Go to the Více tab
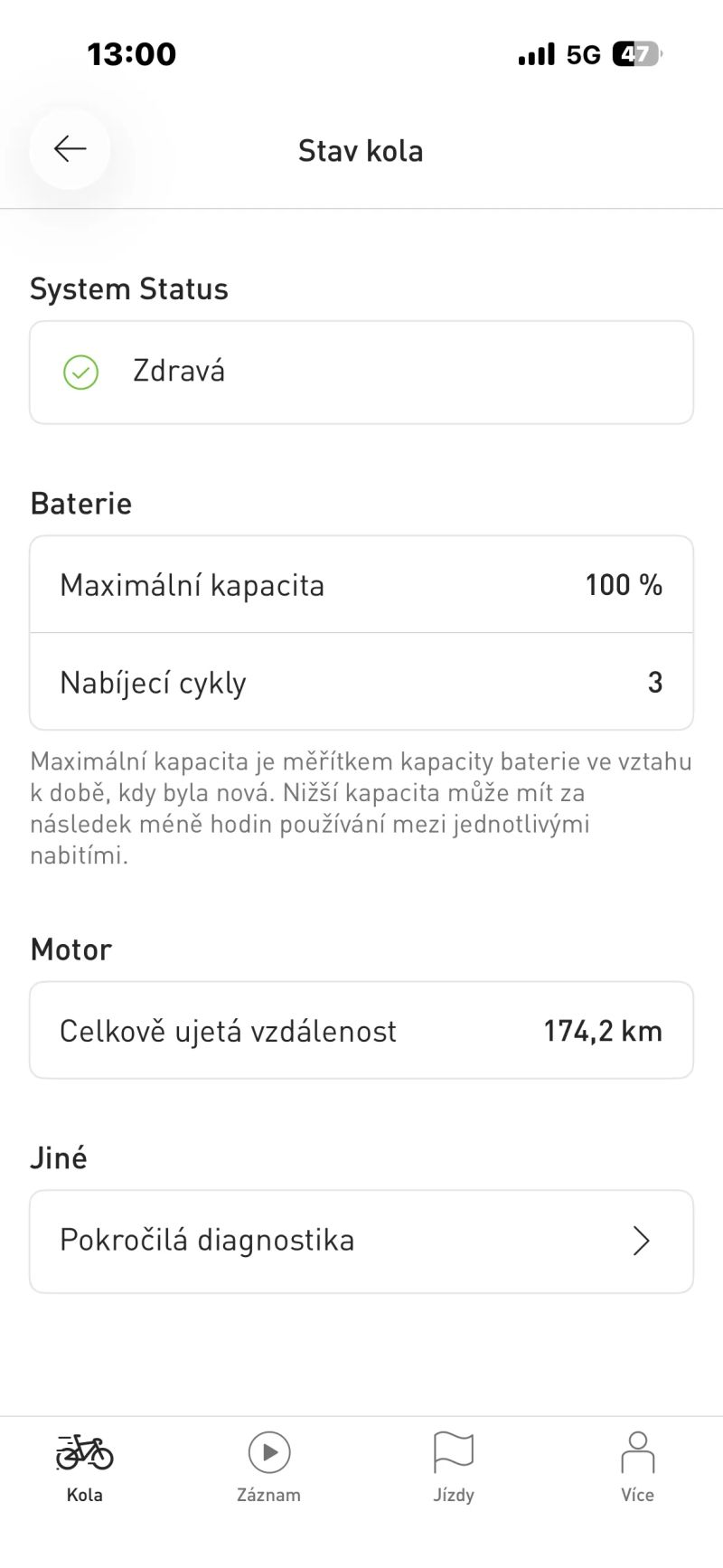Viewport: 723px width, 1568px height. tap(637, 1467)
